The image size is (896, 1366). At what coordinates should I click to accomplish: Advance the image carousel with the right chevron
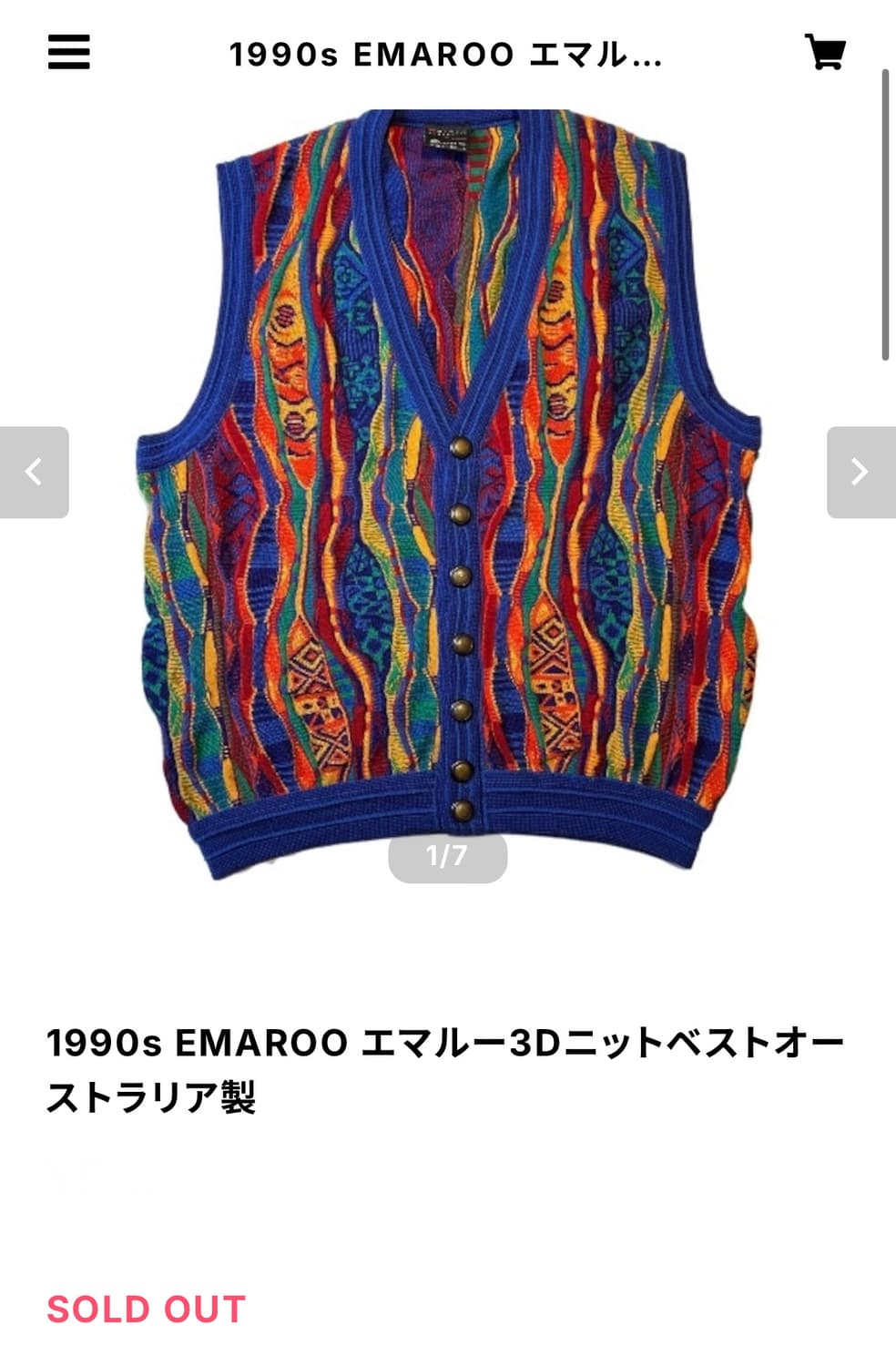click(x=860, y=470)
